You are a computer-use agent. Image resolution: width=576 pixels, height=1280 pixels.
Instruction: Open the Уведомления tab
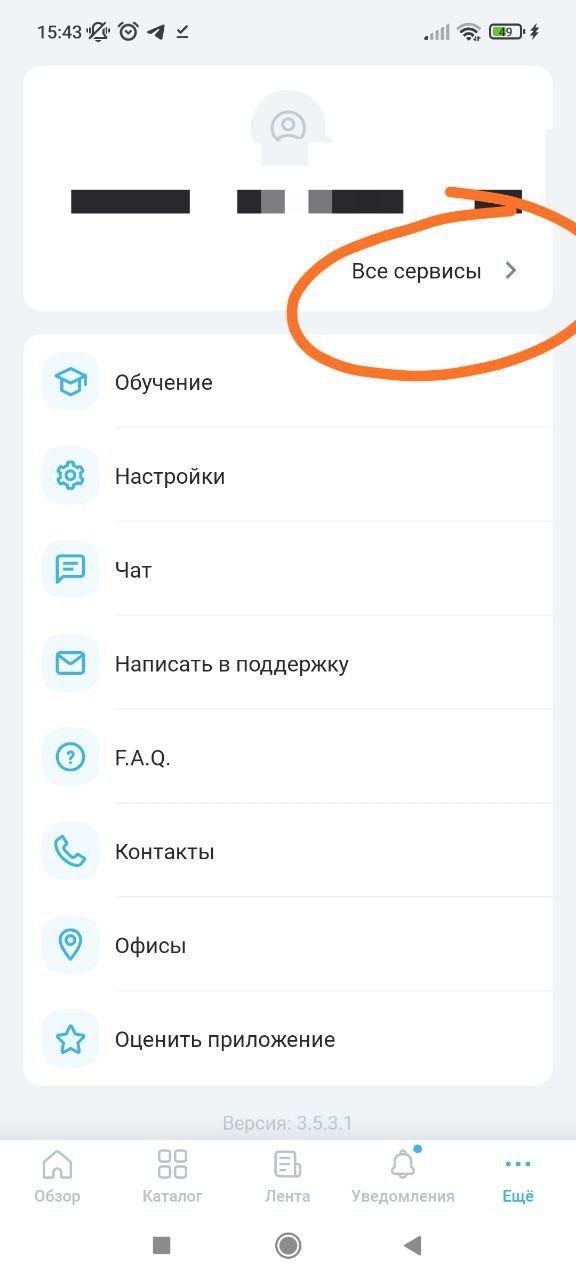pyautogui.click(x=403, y=1177)
